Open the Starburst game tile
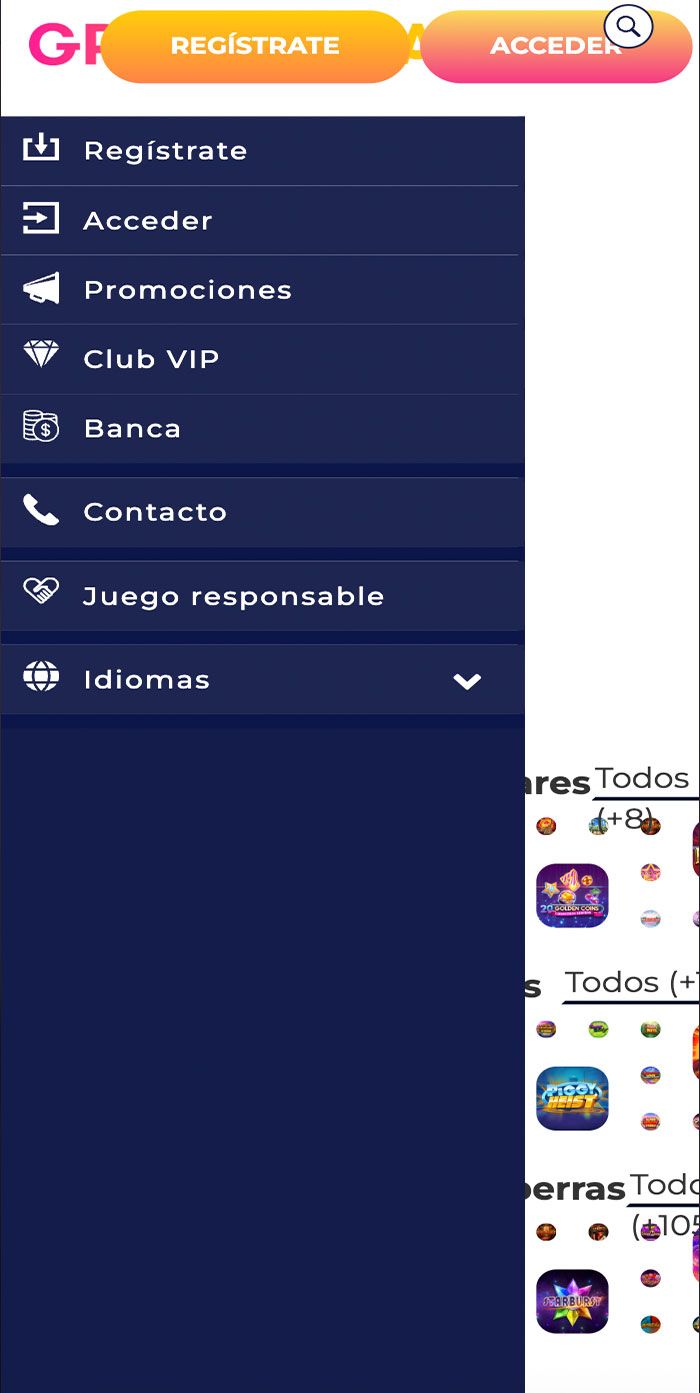Screen dimensions: 700x1393 click(572, 1302)
